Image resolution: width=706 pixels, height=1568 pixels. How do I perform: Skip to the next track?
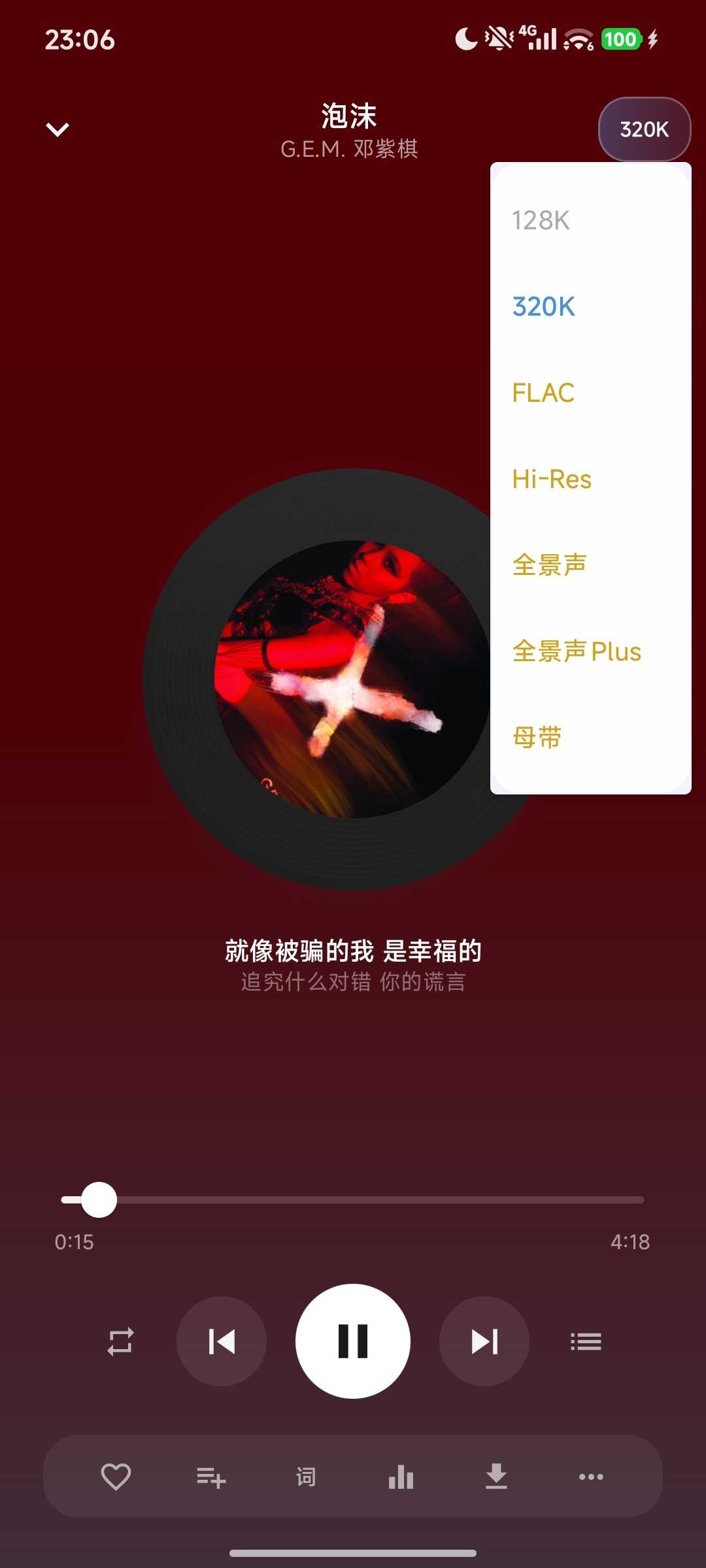tap(484, 1341)
